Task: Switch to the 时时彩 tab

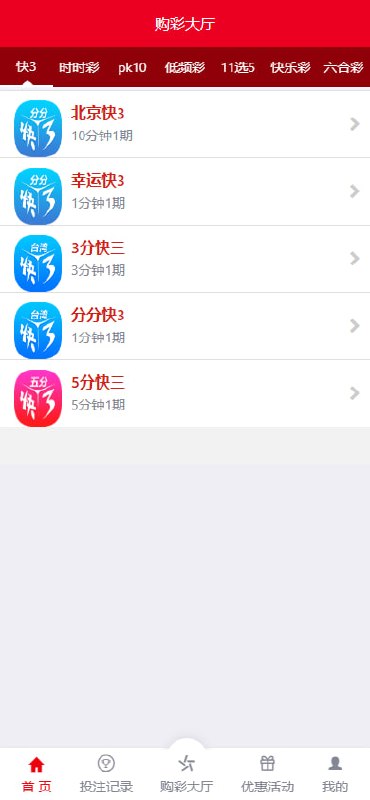Action: tap(79, 67)
